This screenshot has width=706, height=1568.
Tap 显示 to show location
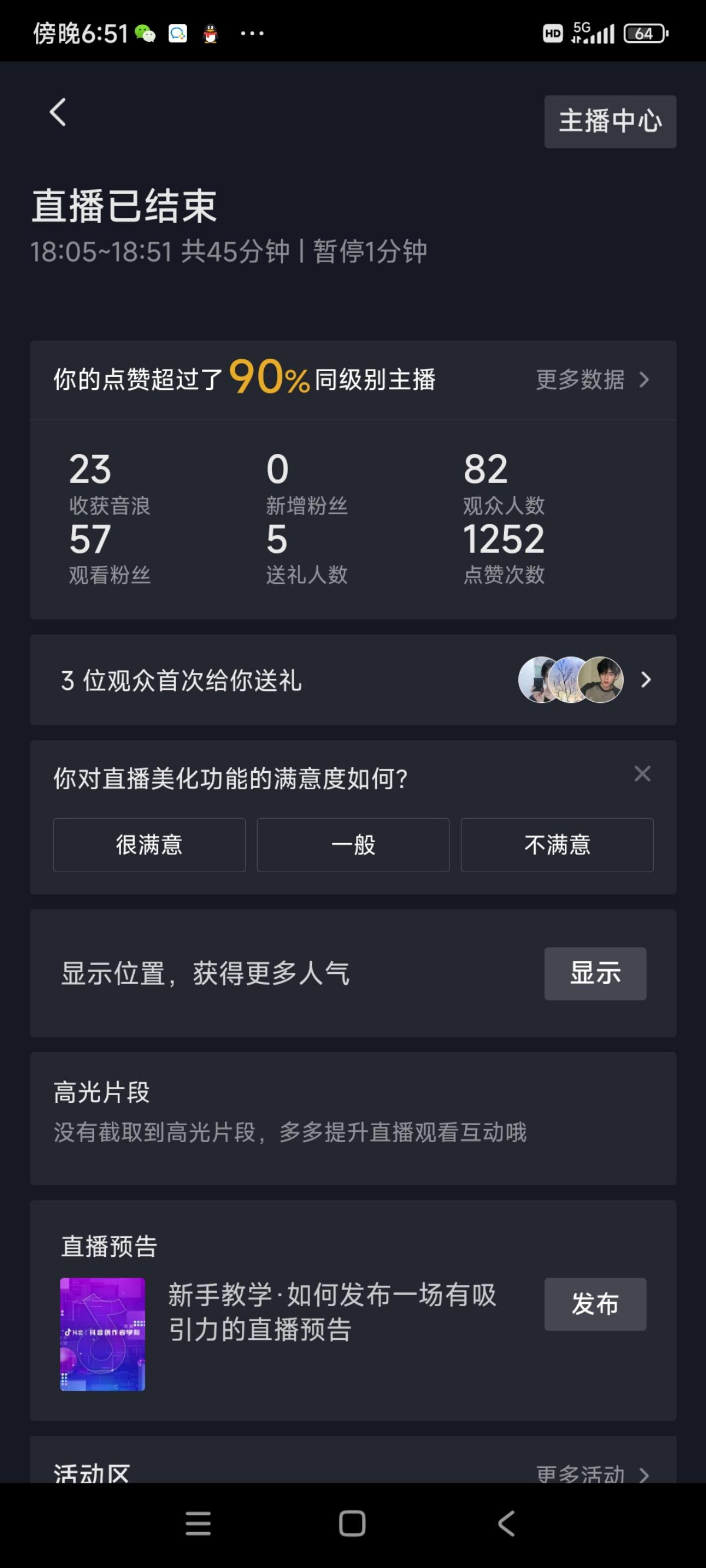(595, 973)
